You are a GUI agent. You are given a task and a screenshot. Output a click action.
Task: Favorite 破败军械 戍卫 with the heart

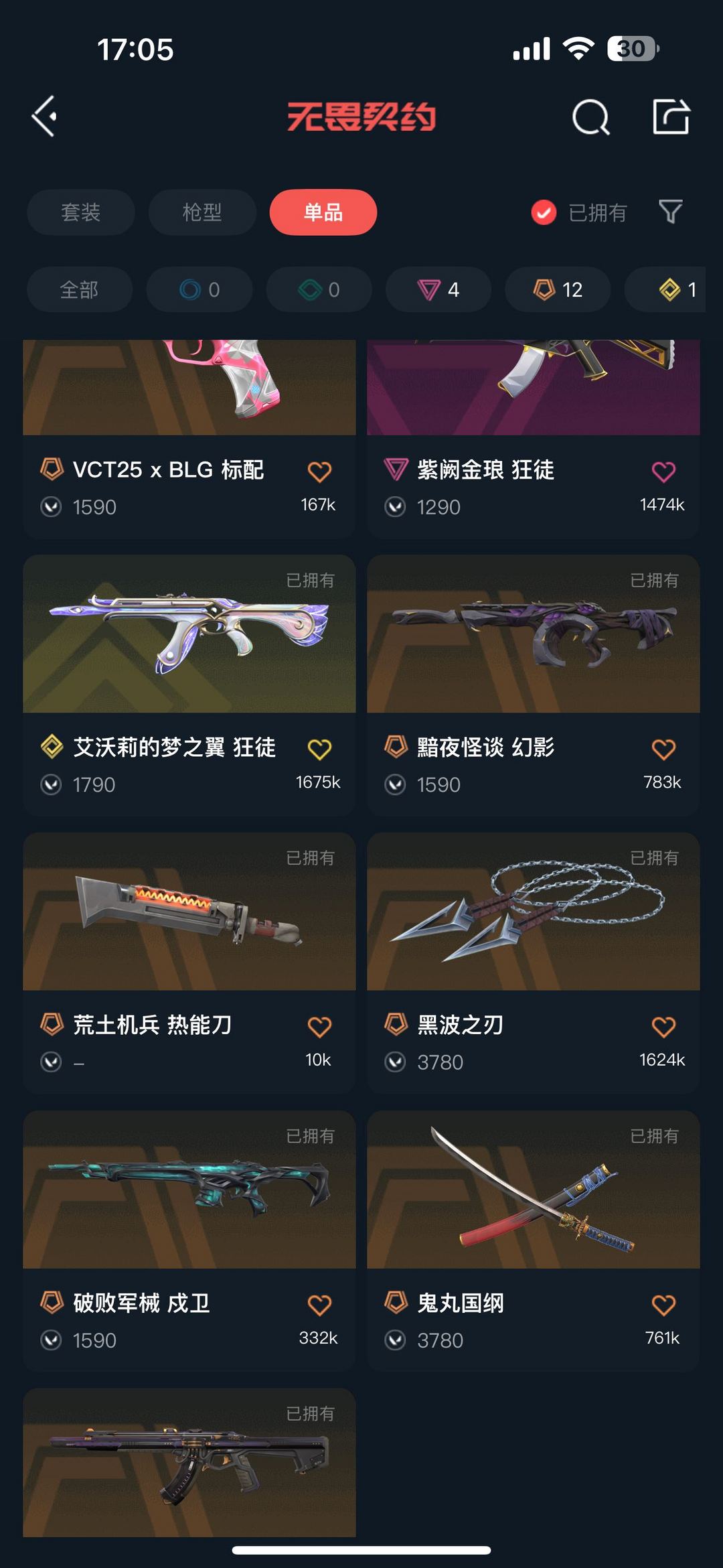coord(319,1305)
